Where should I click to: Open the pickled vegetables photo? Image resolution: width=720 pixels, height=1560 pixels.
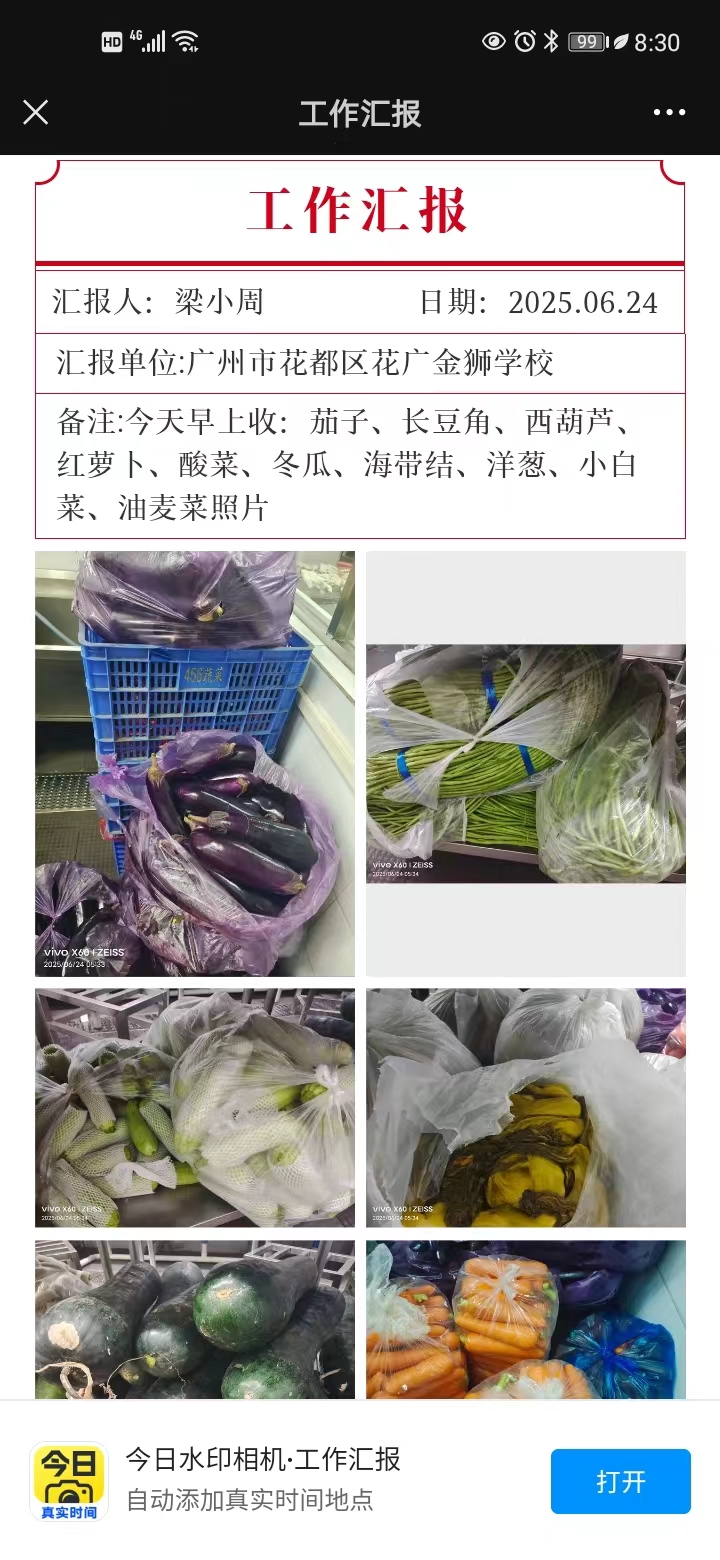pyautogui.click(x=526, y=1108)
